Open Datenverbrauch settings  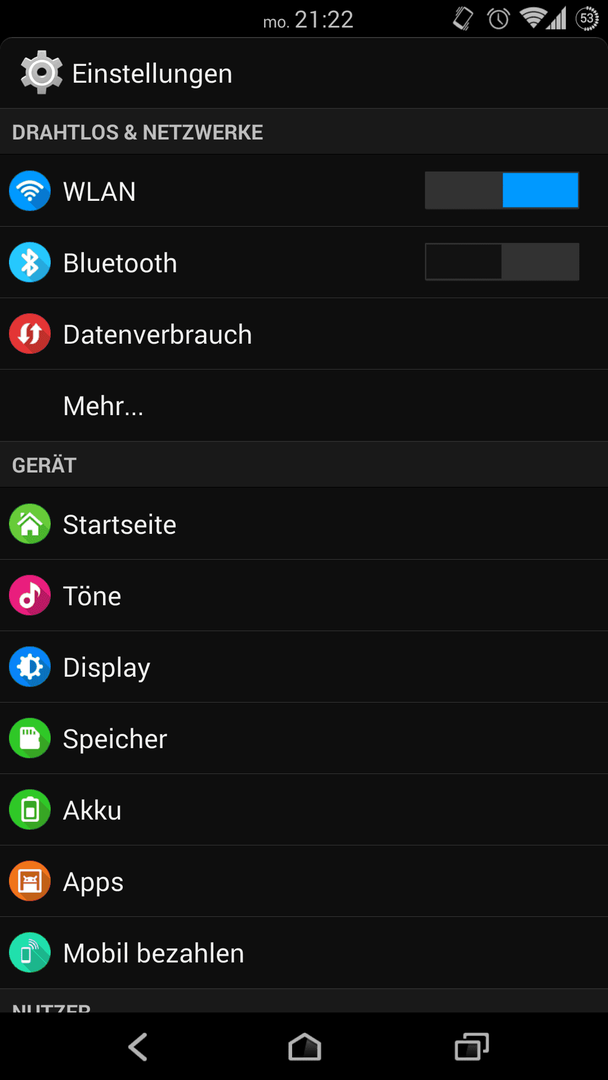304,334
